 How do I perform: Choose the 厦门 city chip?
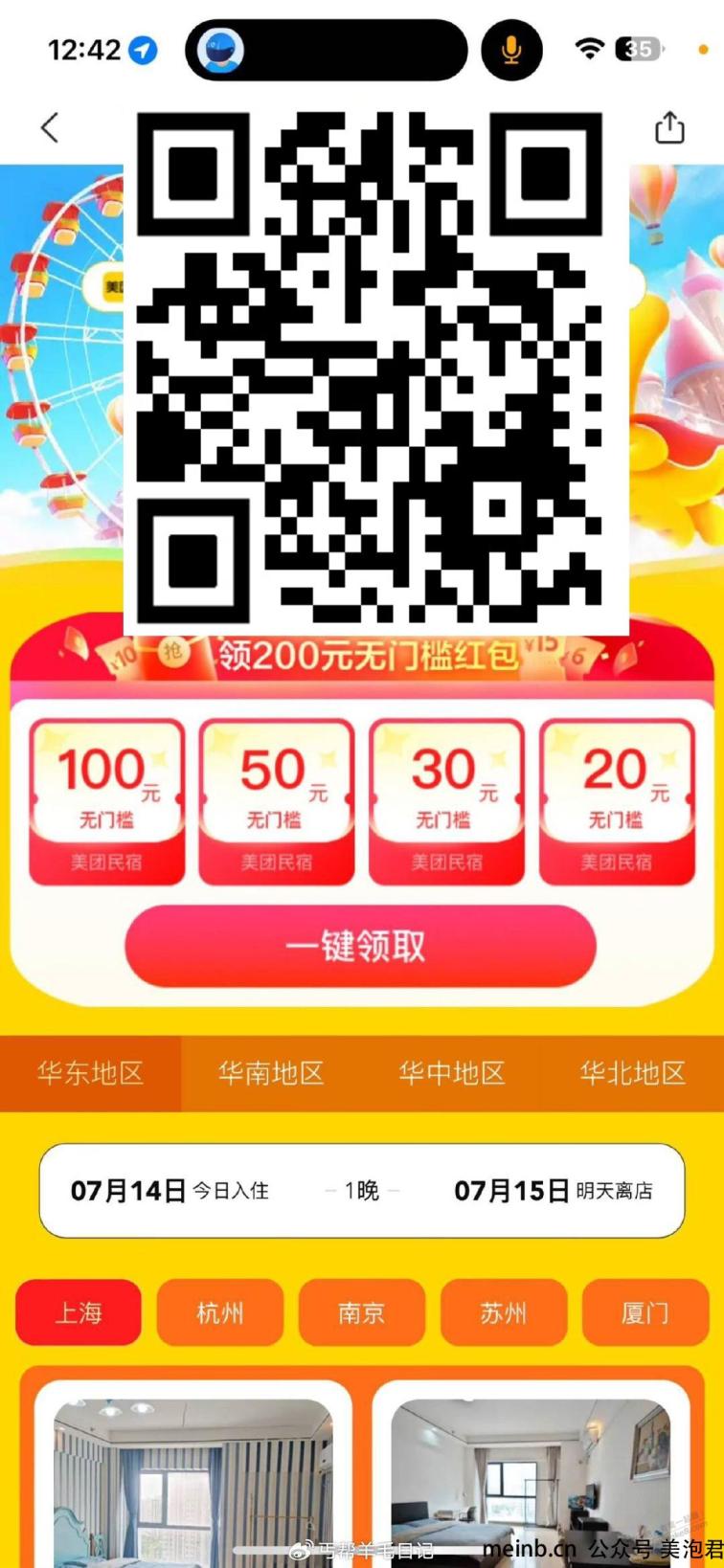click(645, 1312)
